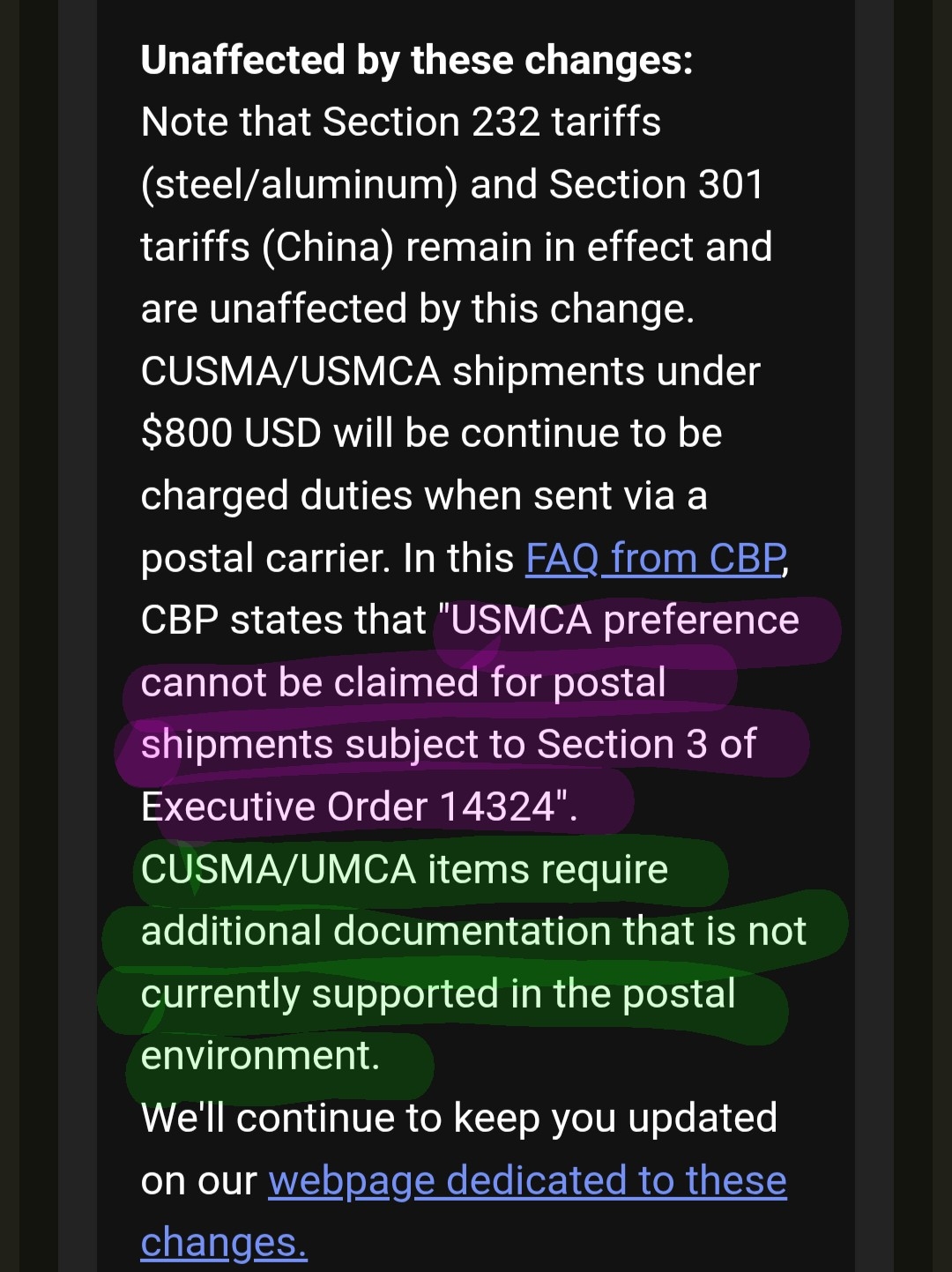Visit the webpage dedicated to these changes
Screen dimensions: 952x1272
526,1180
